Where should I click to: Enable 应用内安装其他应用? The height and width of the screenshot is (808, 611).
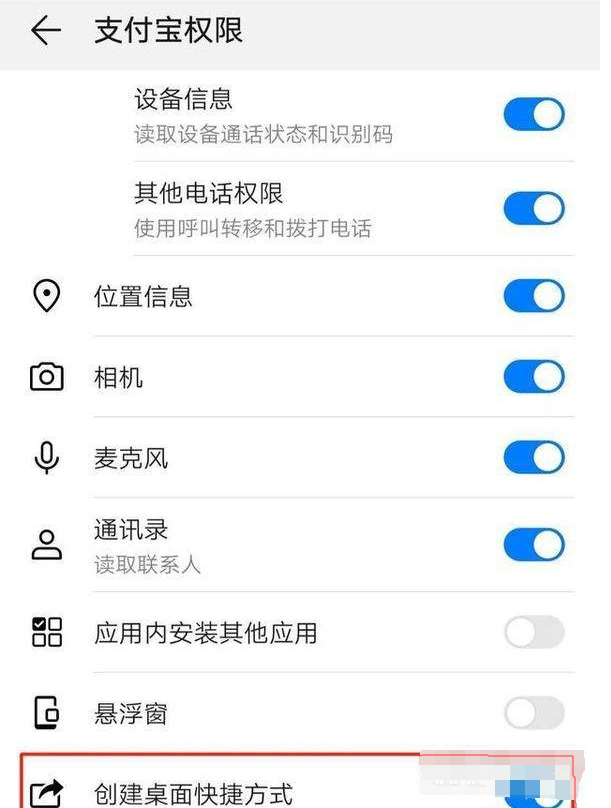pyautogui.click(x=534, y=632)
